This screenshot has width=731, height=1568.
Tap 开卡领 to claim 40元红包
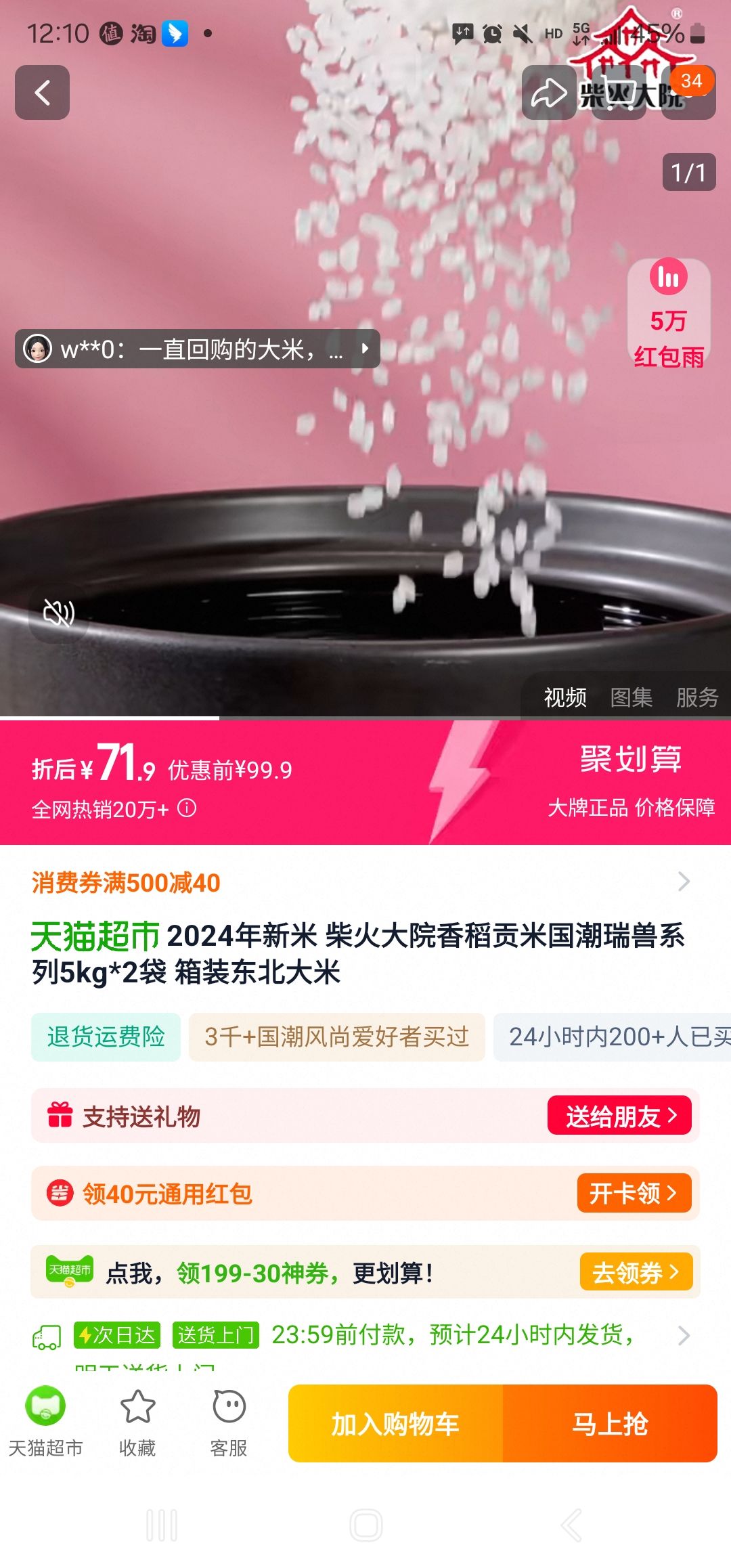(x=634, y=1193)
